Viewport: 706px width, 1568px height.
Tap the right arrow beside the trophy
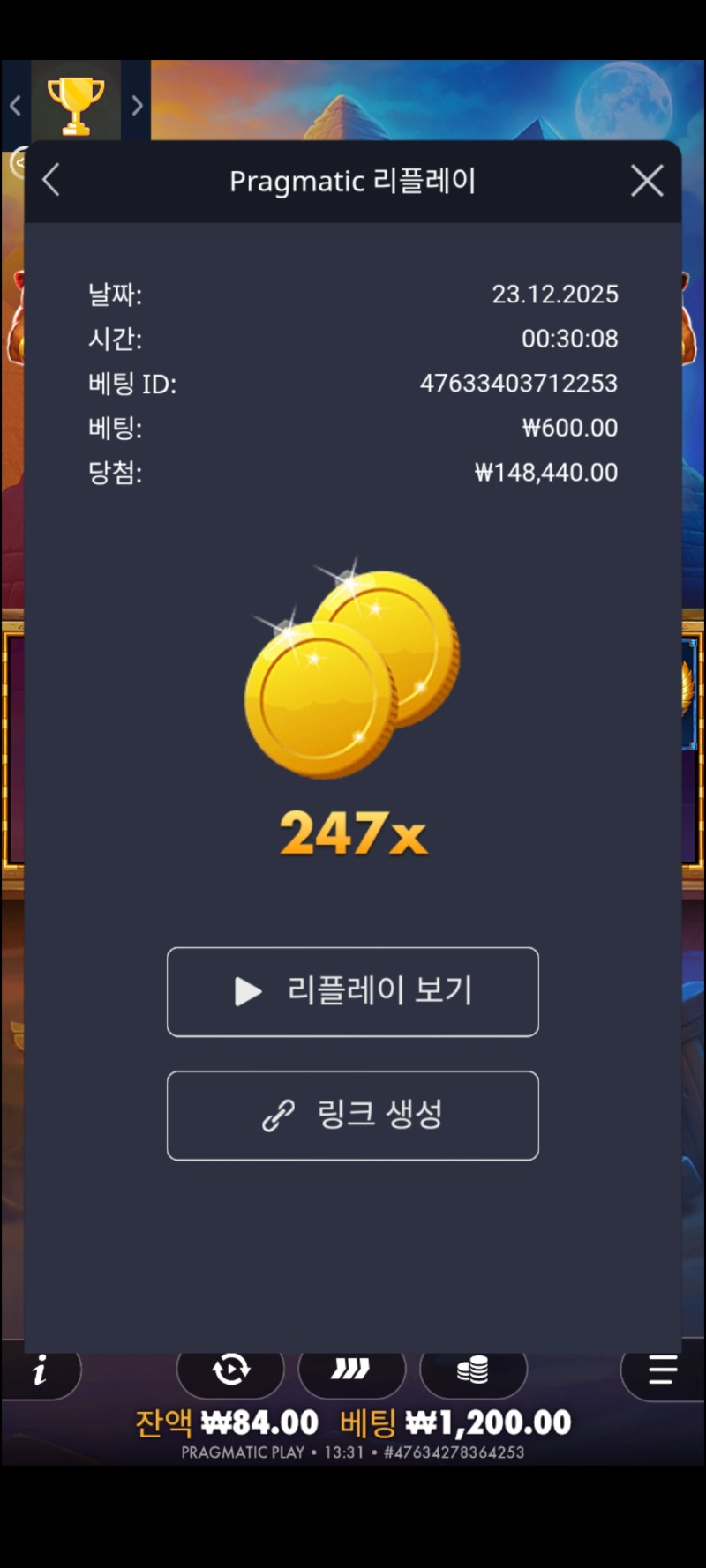click(x=137, y=106)
